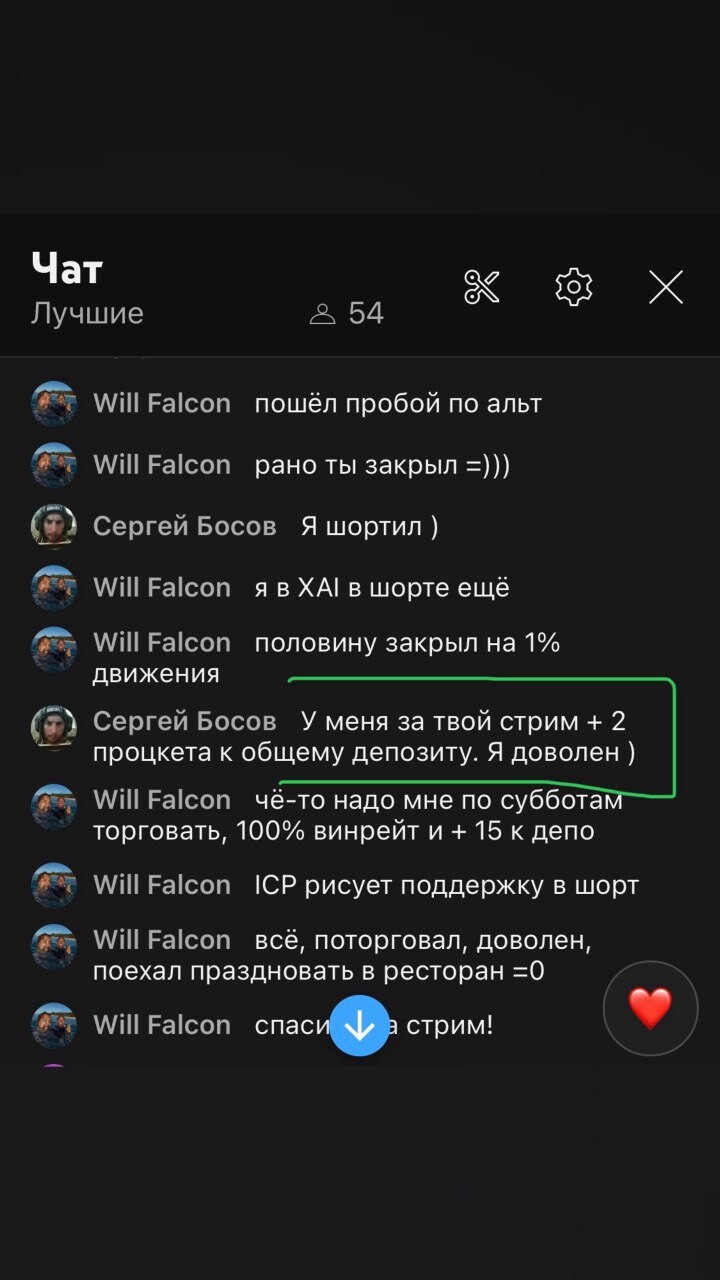Close the chat panel
The width and height of the screenshot is (720, 1280).
click(x=665, y=287)
